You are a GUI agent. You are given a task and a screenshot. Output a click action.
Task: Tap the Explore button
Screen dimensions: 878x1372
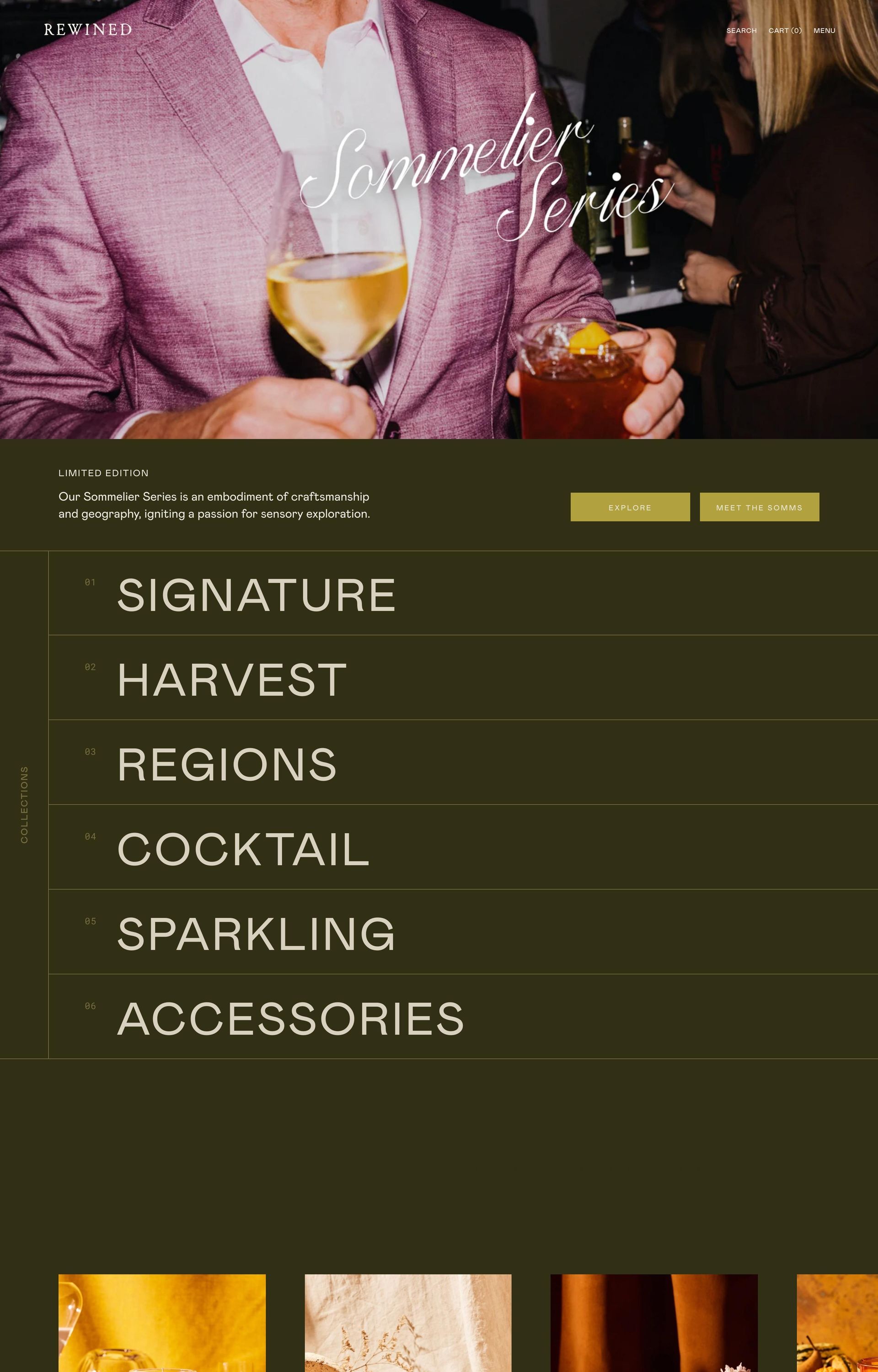pos(630,507)
